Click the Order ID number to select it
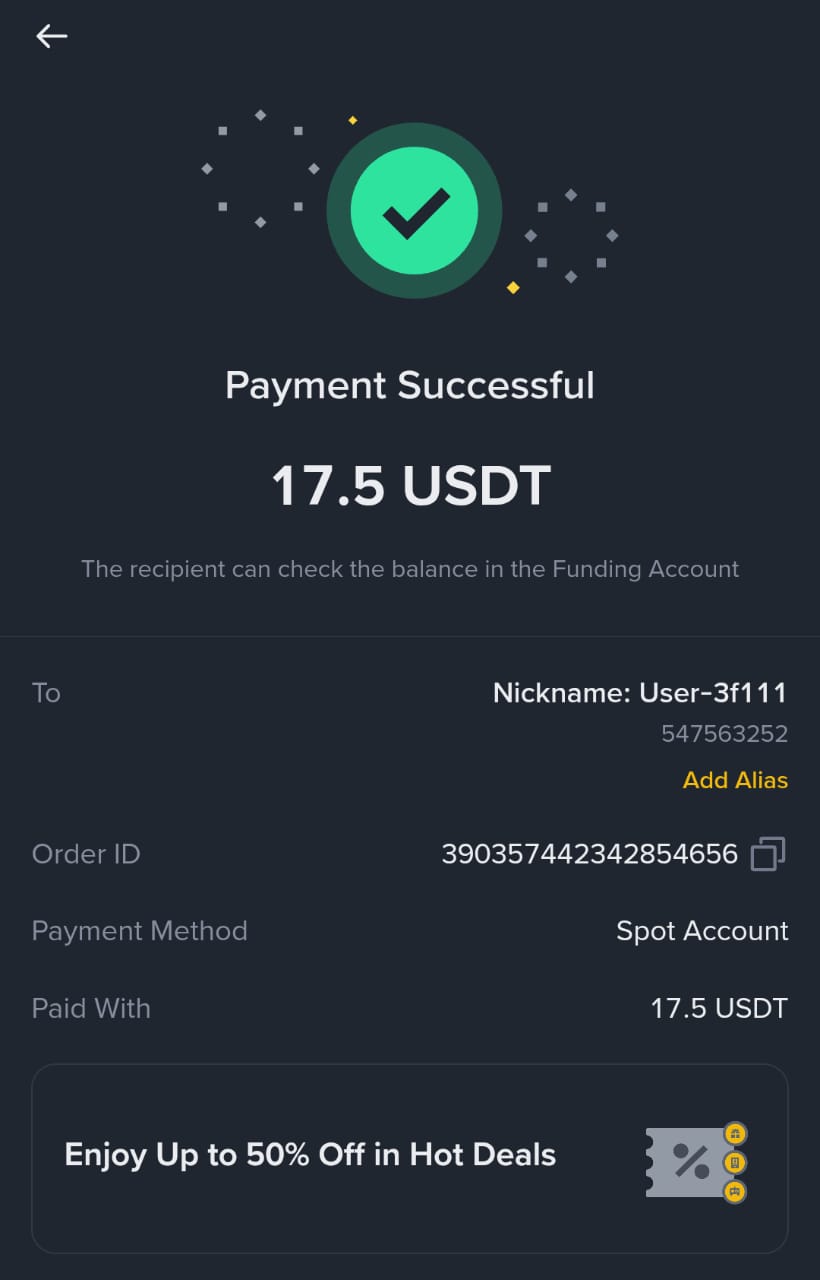The image size is (820, 1280). tap(590, 853)
